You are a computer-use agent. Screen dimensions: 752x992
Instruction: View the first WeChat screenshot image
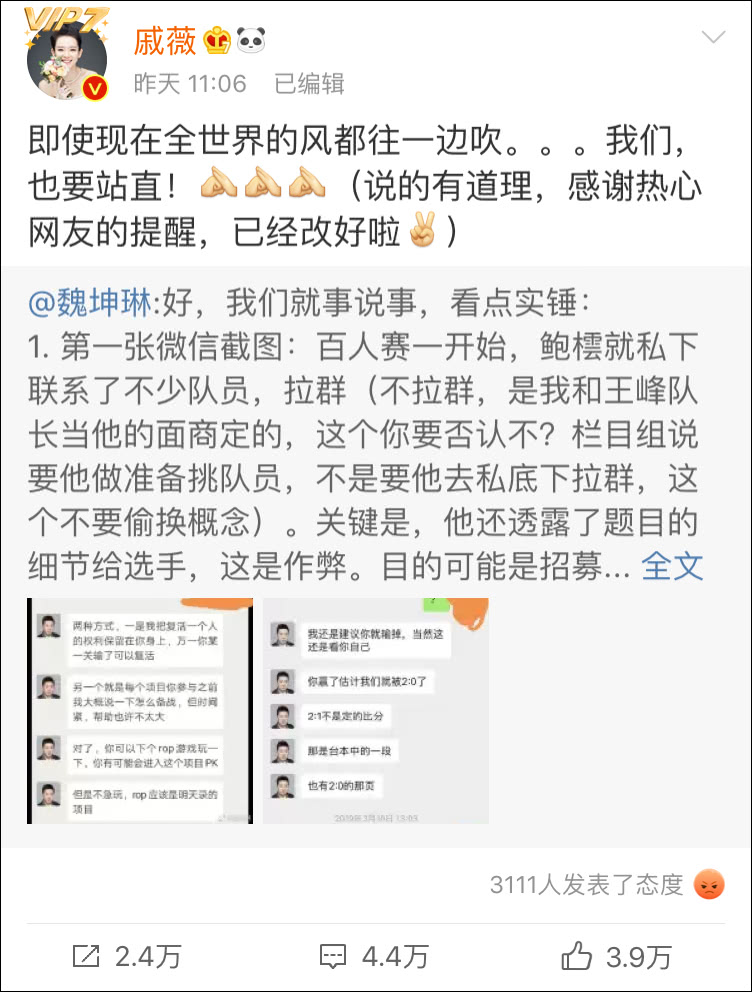(140, 710)
